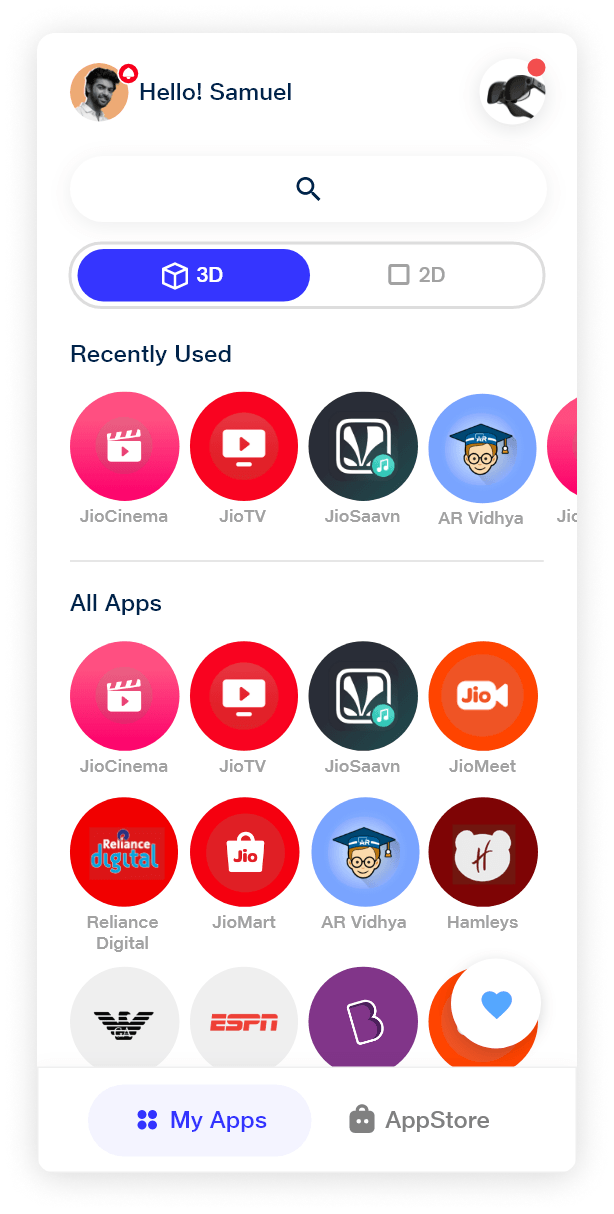This screenshot has height=1214, width=614.
Task: Select the 3D mode option
Action: point(194,275)
